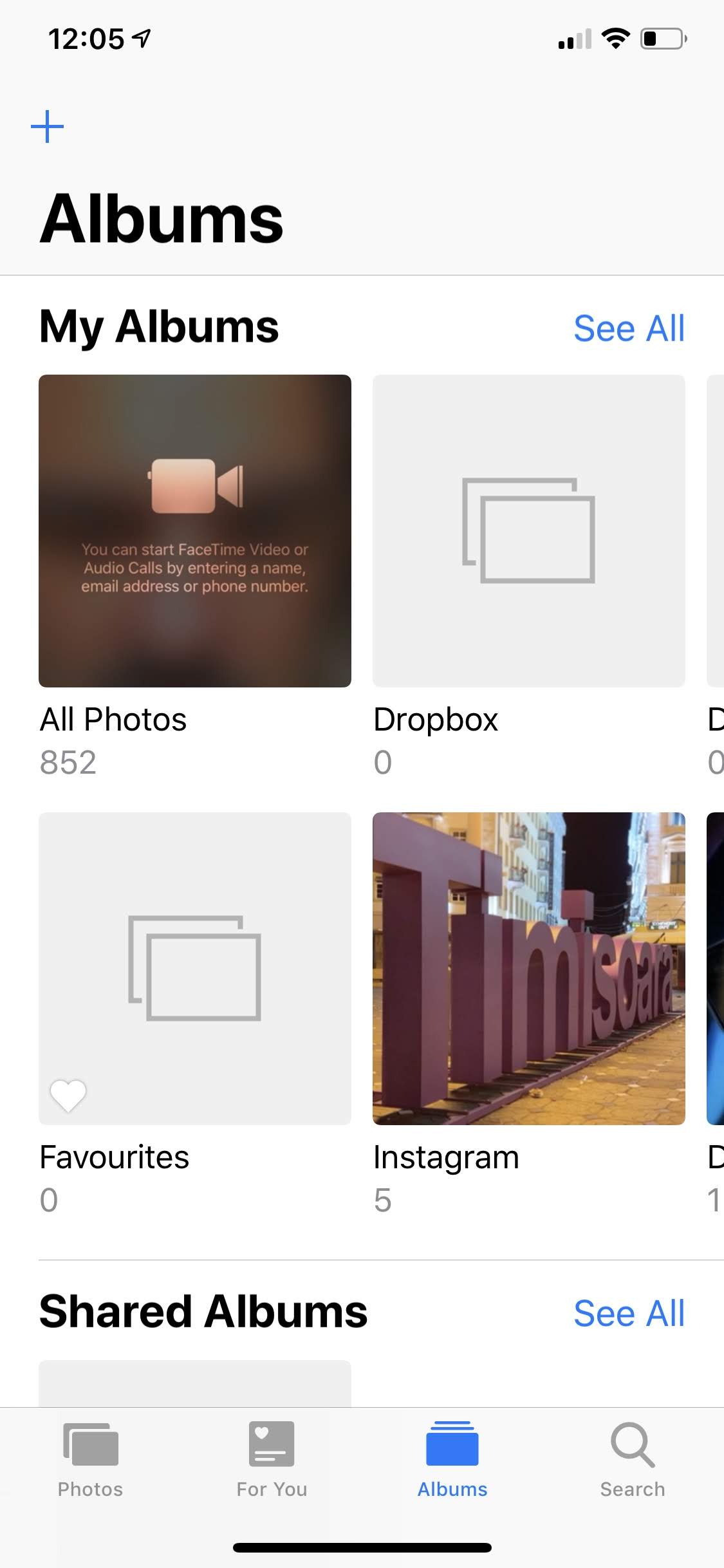Screen dimensions: 724x1568
Task: Switch to the For You tab
Action: (x=272, y=1460)
